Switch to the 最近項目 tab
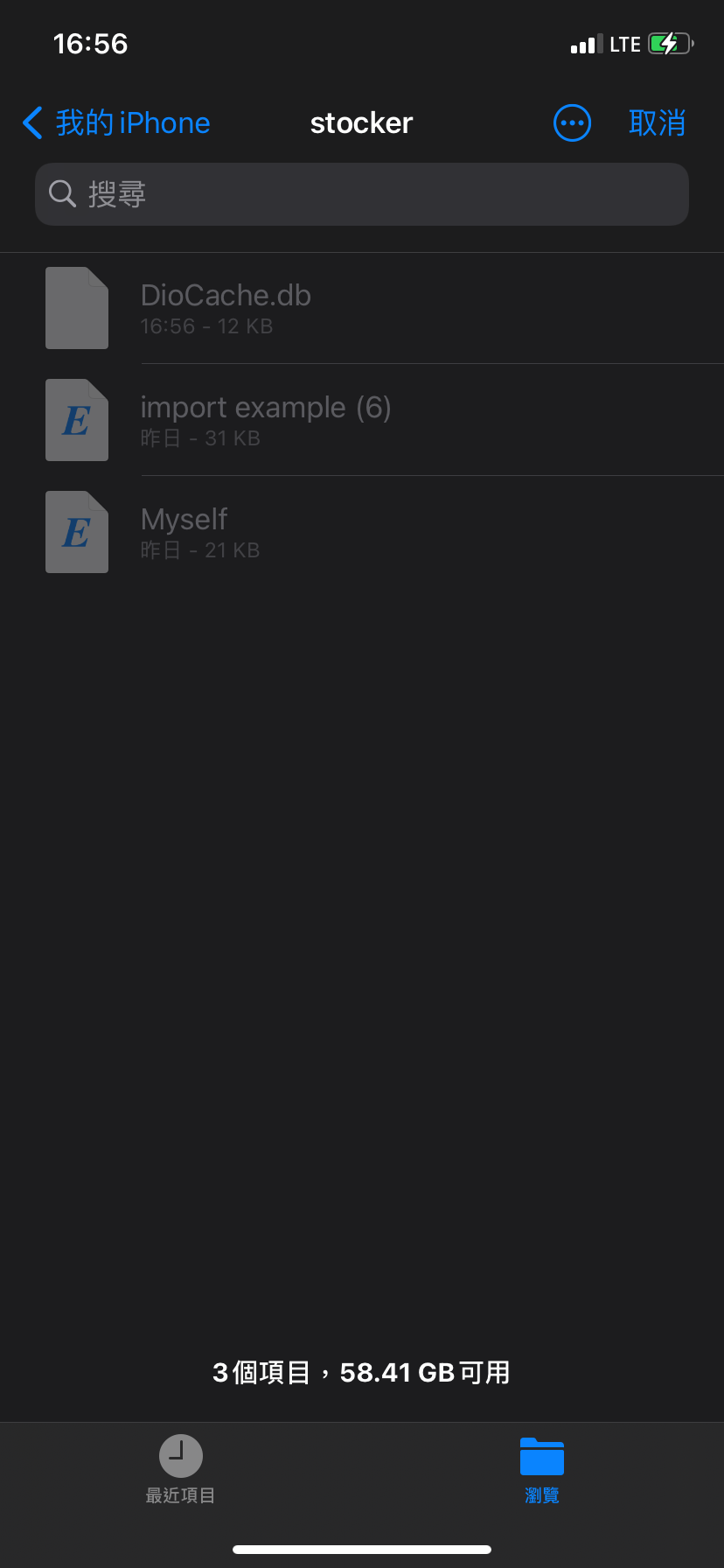Viewport: 724px width, 1568px height. (x=181, y=1470)
